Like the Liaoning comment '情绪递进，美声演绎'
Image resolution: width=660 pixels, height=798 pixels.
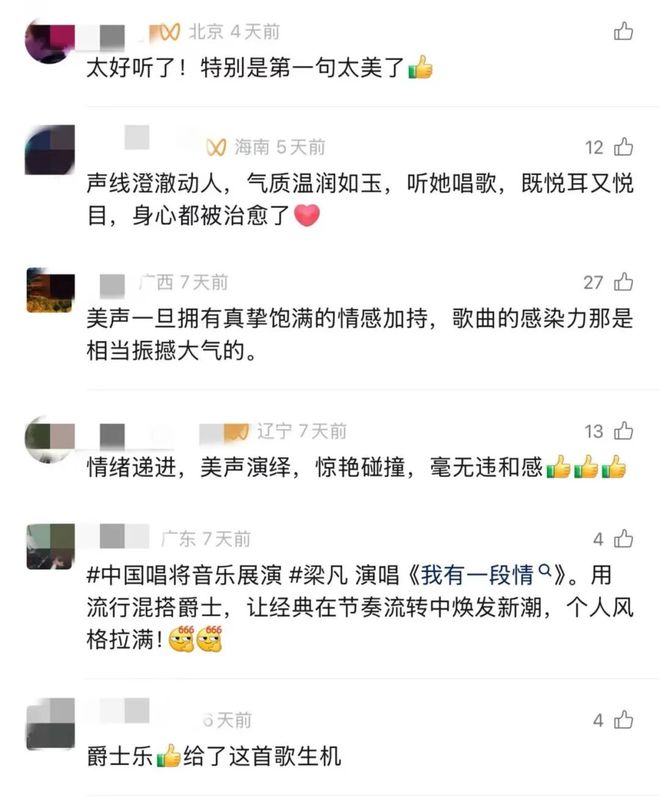pos(624,431)
